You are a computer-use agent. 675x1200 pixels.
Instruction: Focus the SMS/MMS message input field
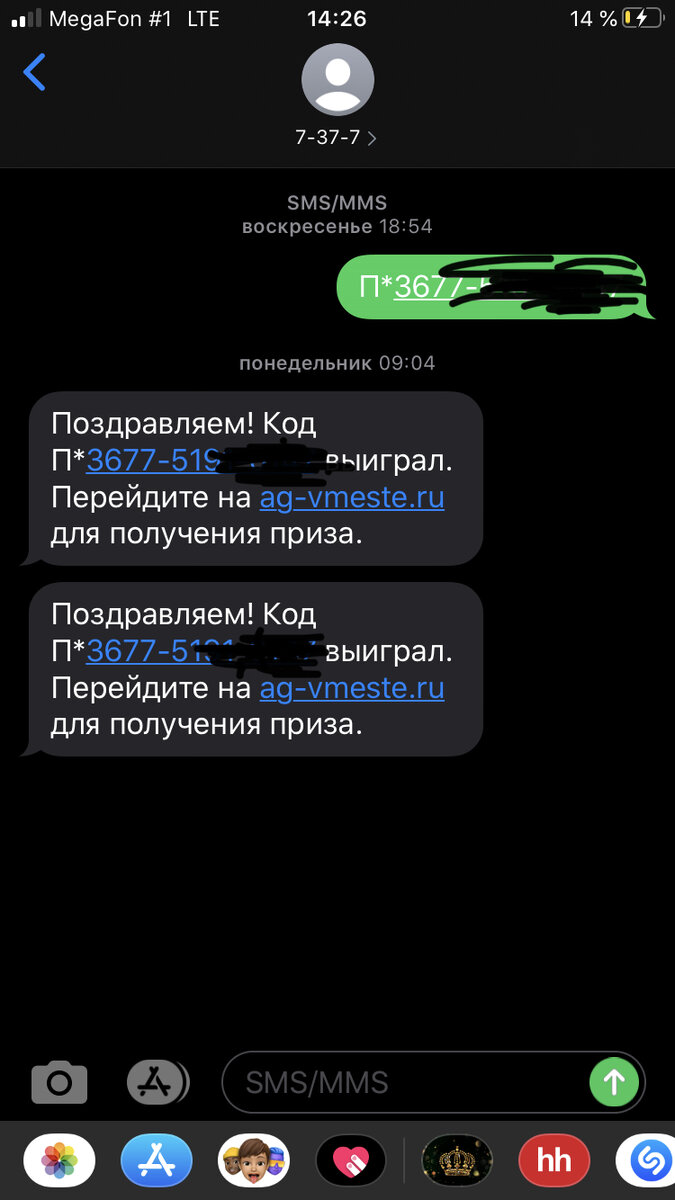(405, 1082)
